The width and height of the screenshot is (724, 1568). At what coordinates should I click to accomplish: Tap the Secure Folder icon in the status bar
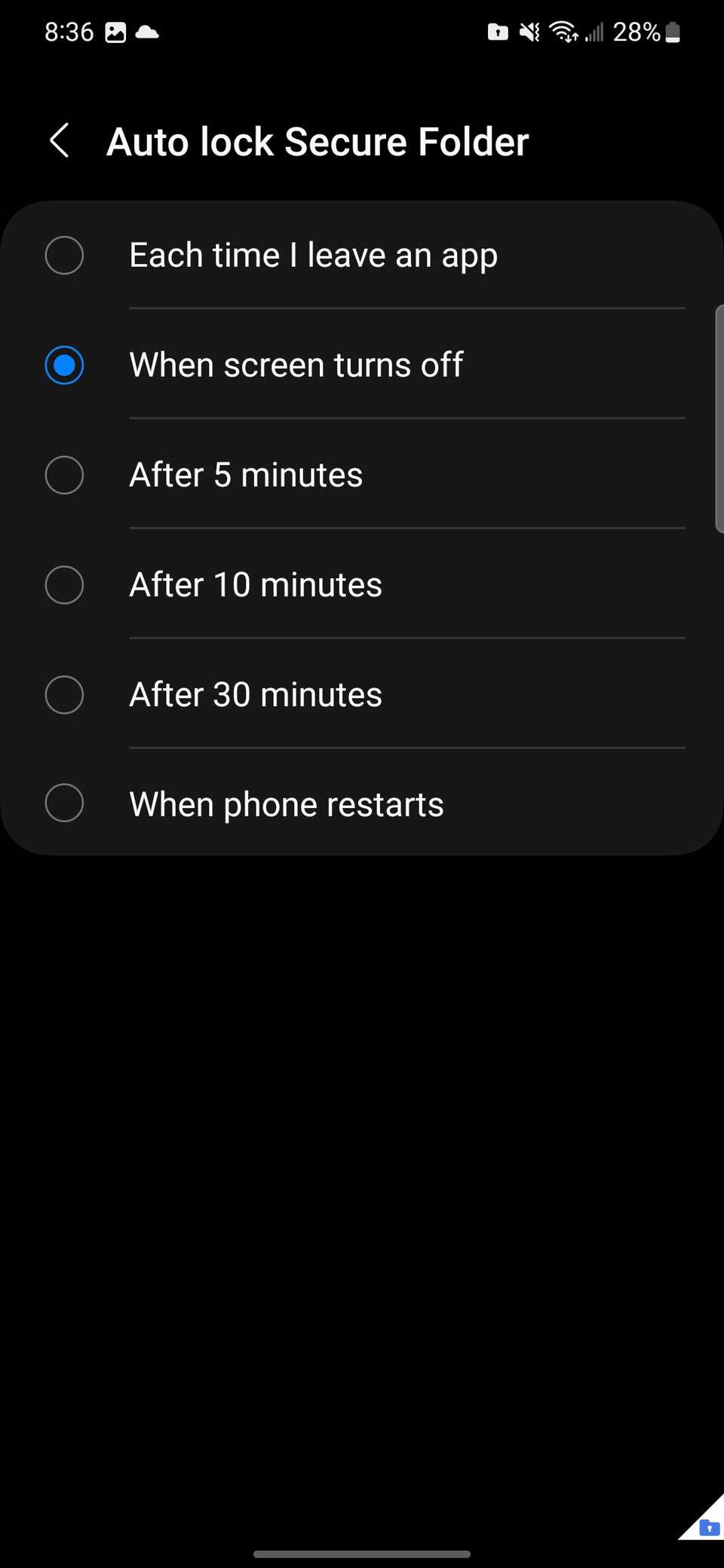point(498,31)
